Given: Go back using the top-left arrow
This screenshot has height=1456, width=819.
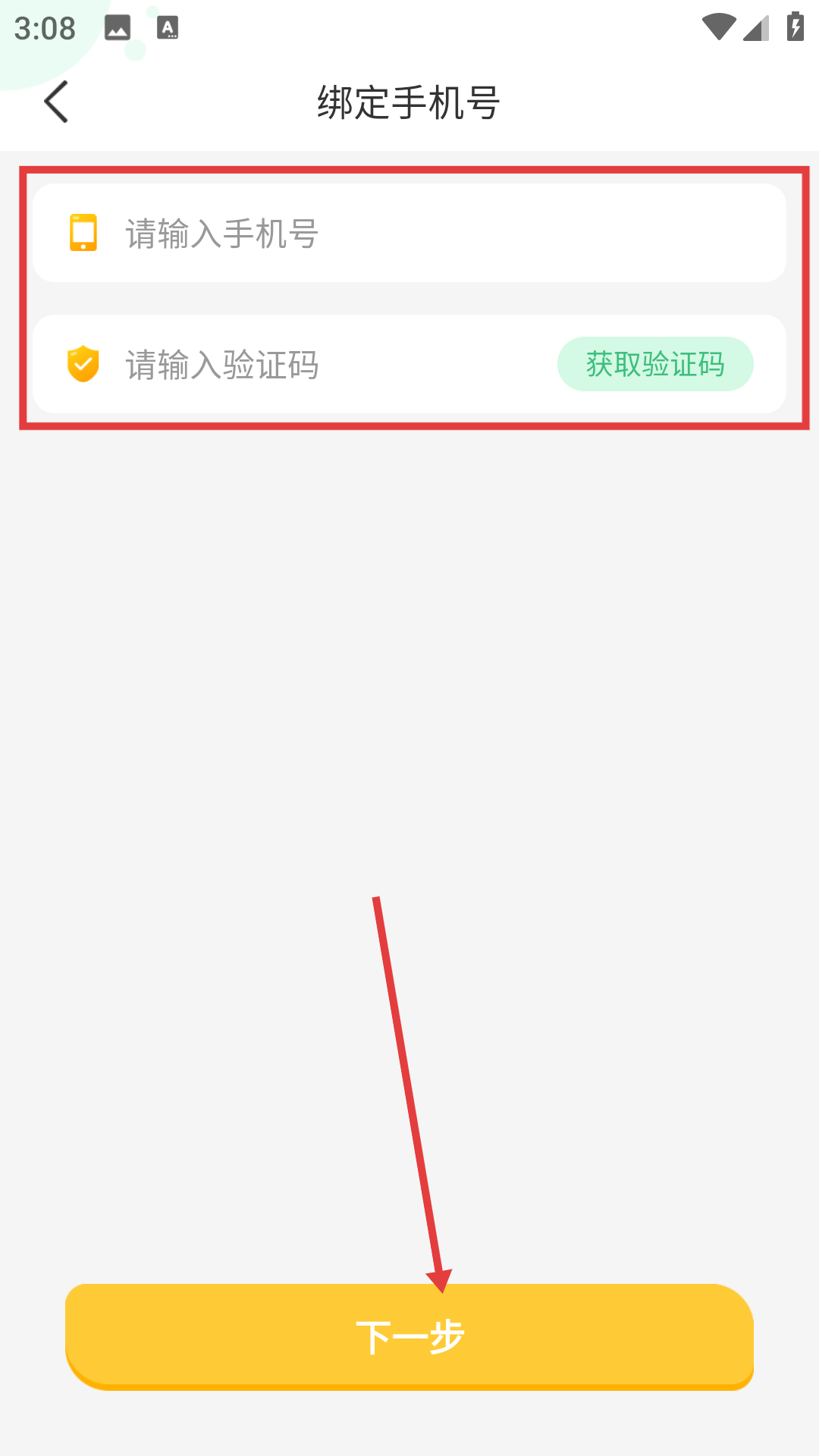Looking at the screenshot, I should point(57,102).
